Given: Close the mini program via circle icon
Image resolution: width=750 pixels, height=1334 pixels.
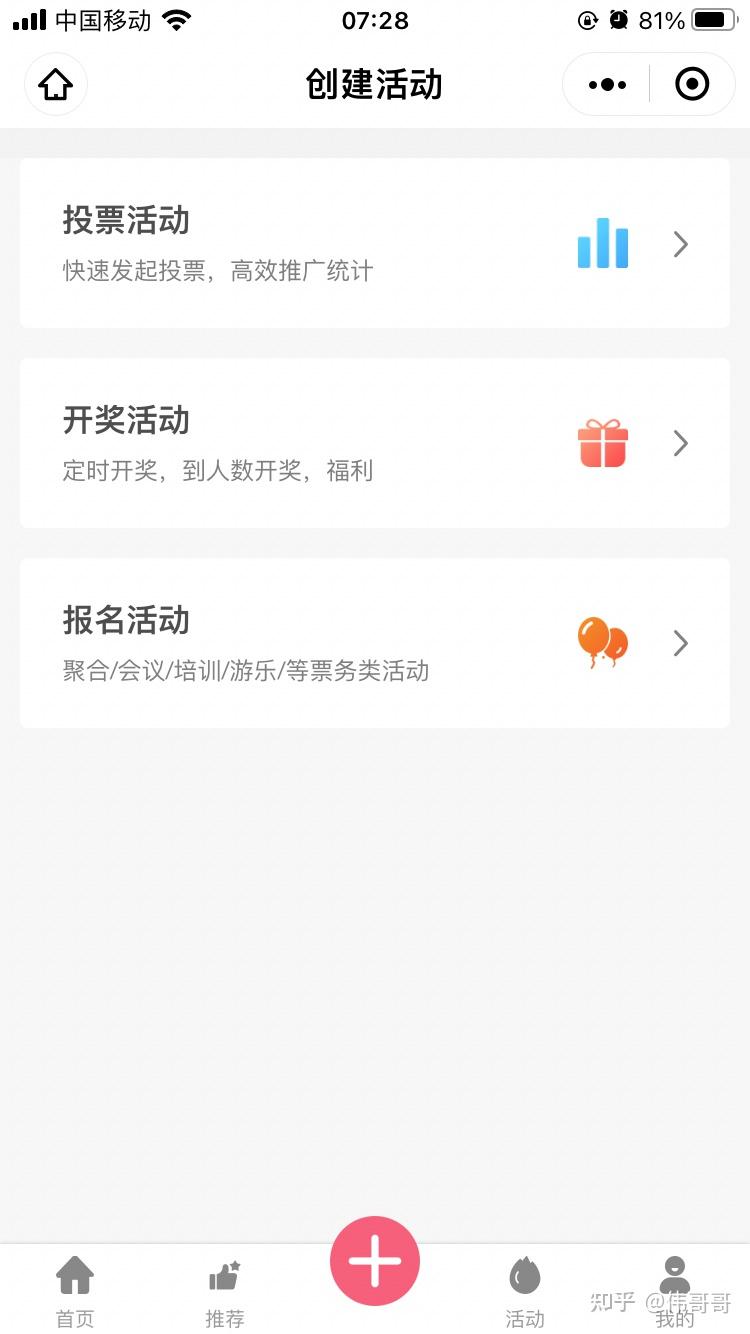Looking at the screenshot, I should (x=692, y=85).
